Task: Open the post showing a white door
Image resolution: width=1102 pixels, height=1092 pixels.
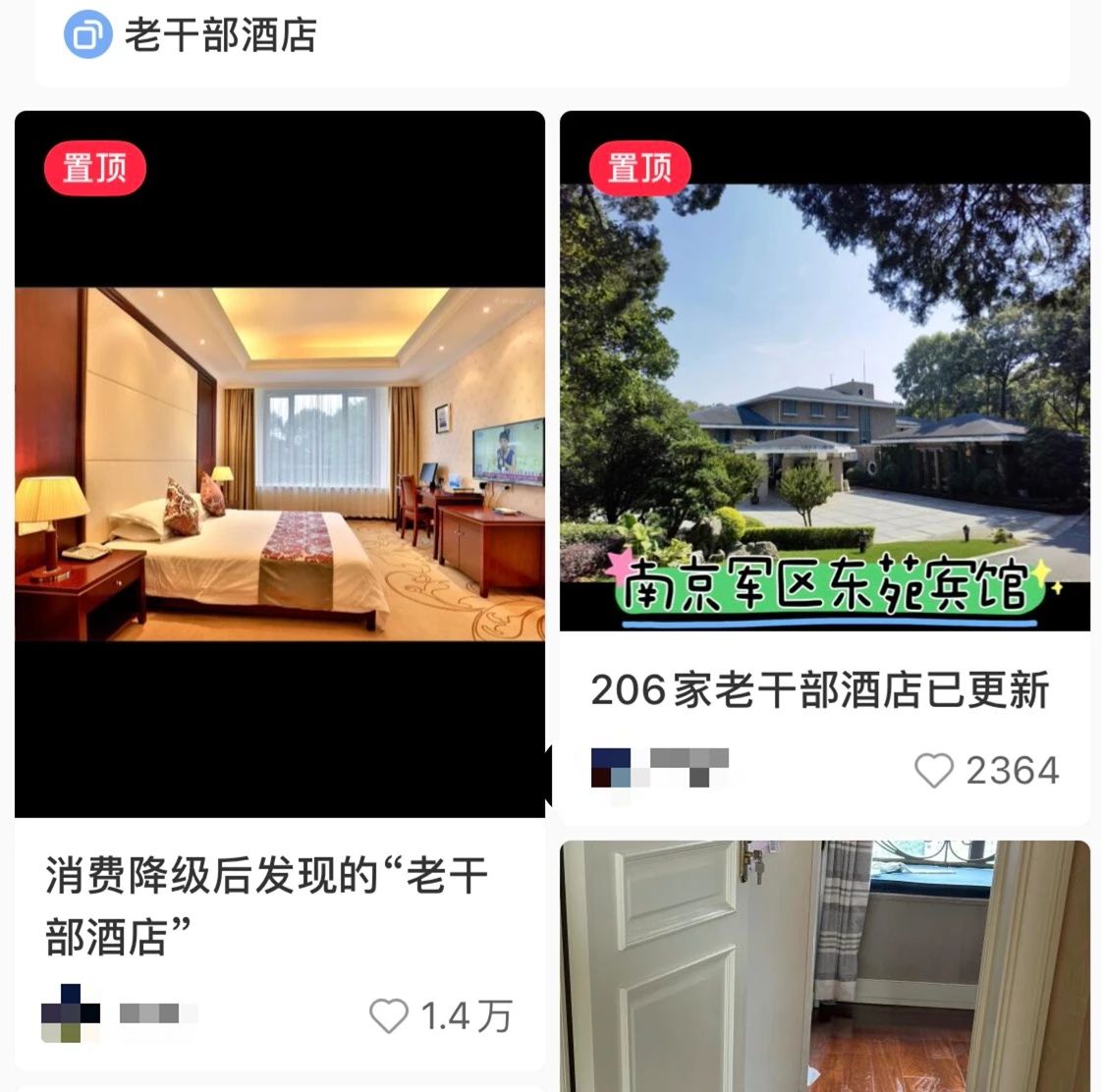Action: 825,967
